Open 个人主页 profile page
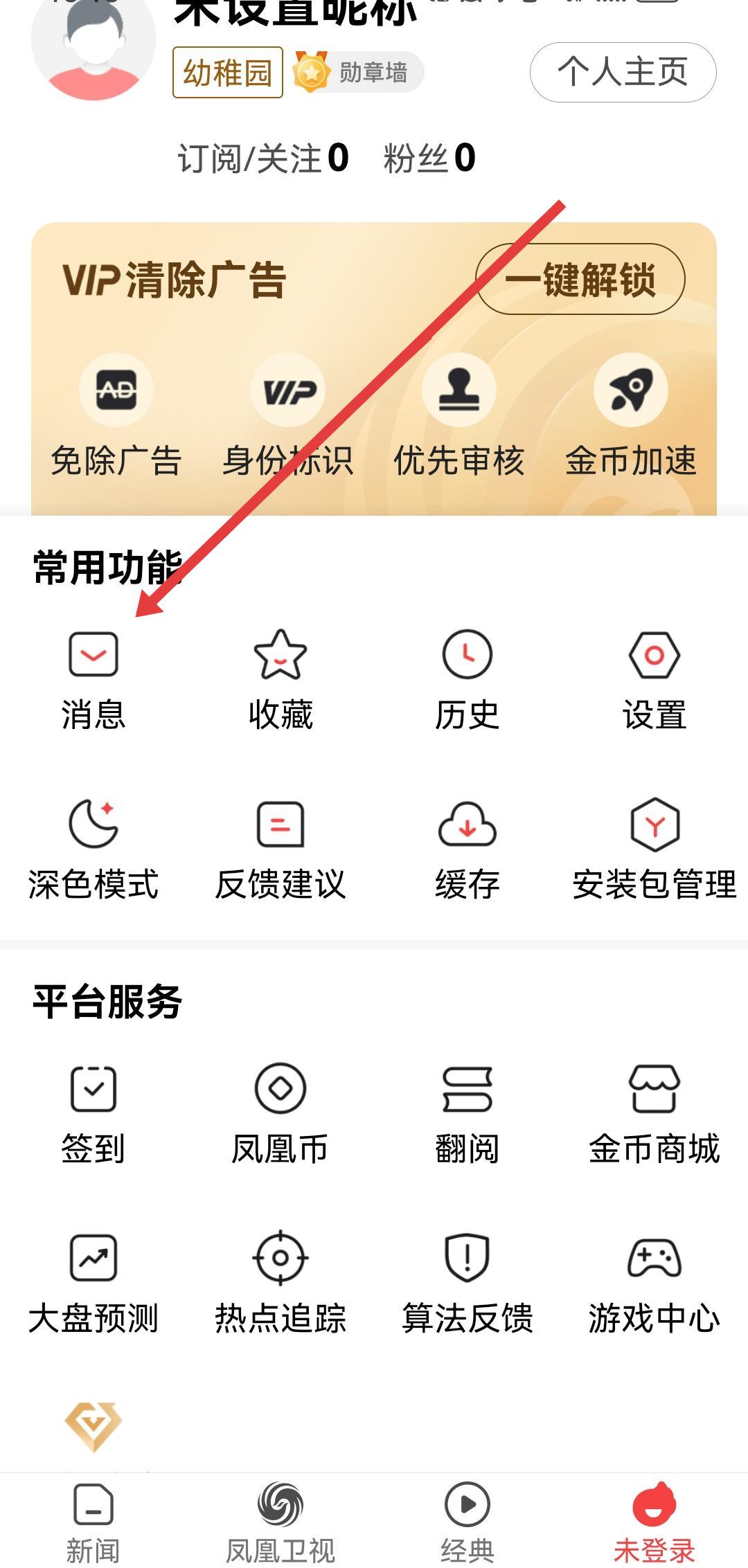748x1568 pixels. (x=623, y=72)
